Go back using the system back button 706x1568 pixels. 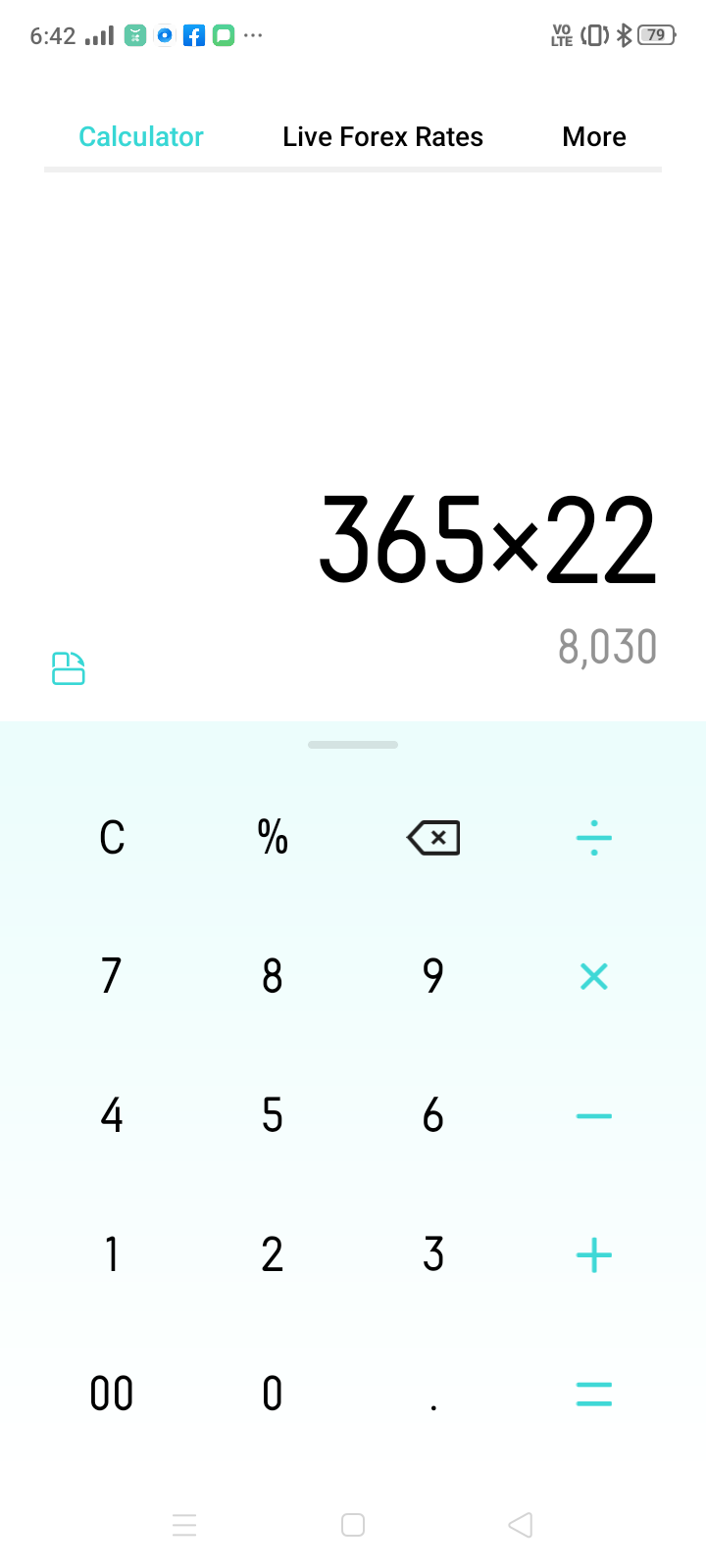point(521,1525)
